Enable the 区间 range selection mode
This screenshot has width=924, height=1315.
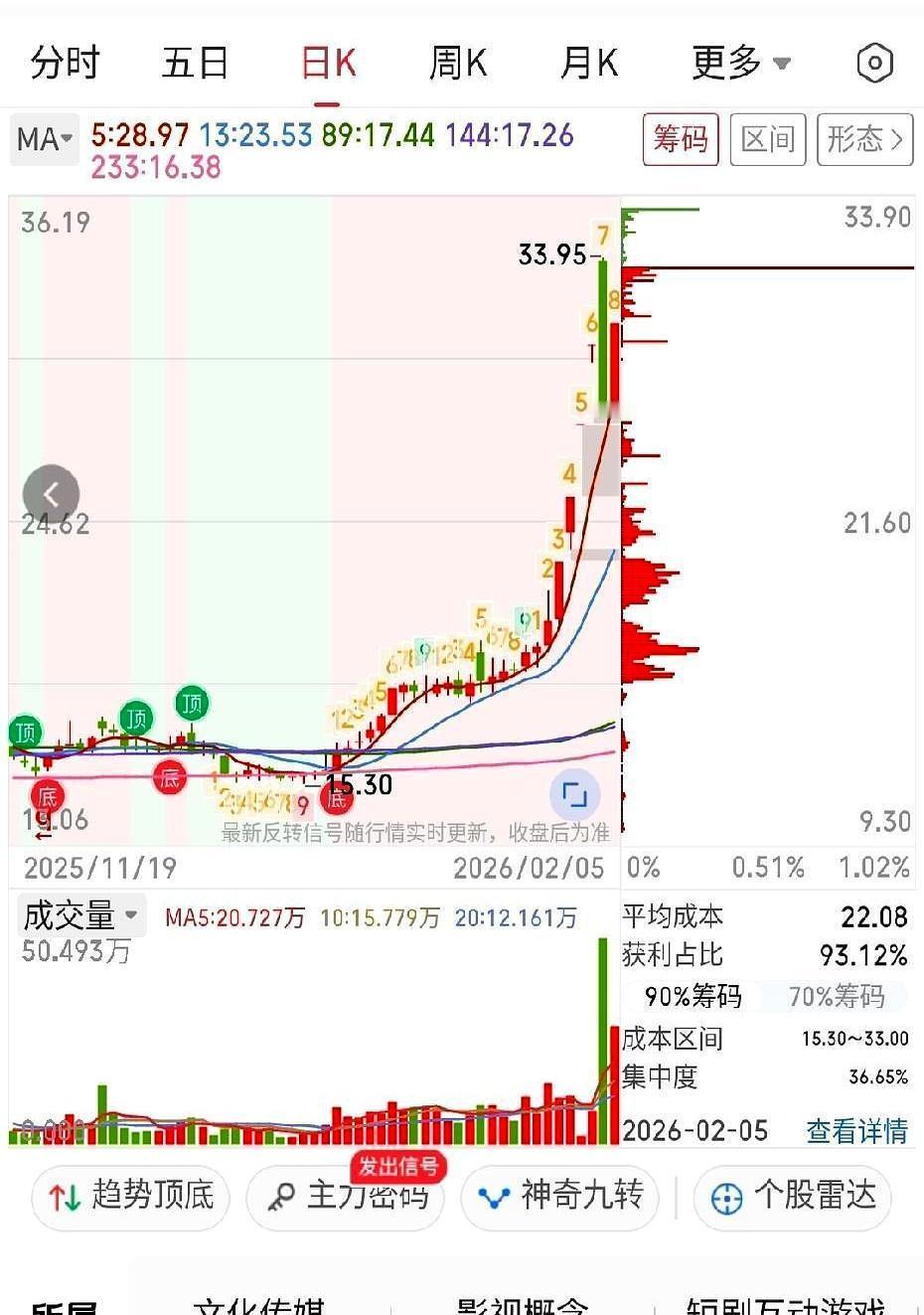coord(767,139)
